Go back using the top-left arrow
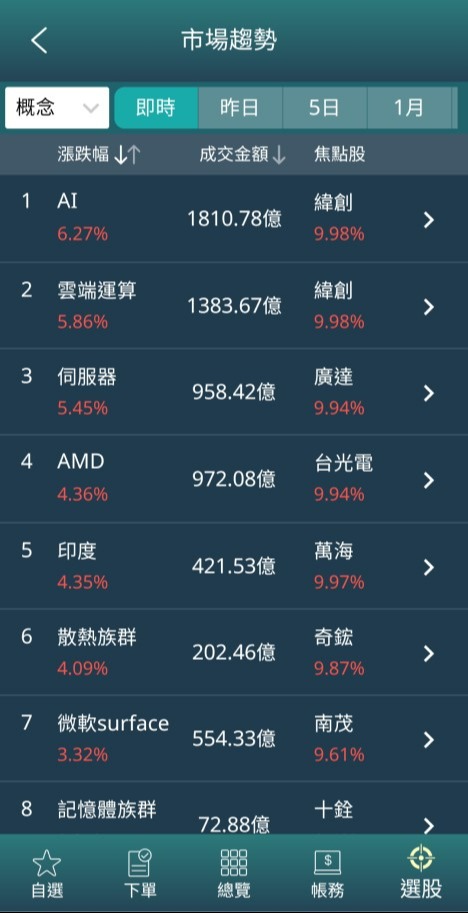Viewport: 468px width, 913px height. tap(39, 41)
